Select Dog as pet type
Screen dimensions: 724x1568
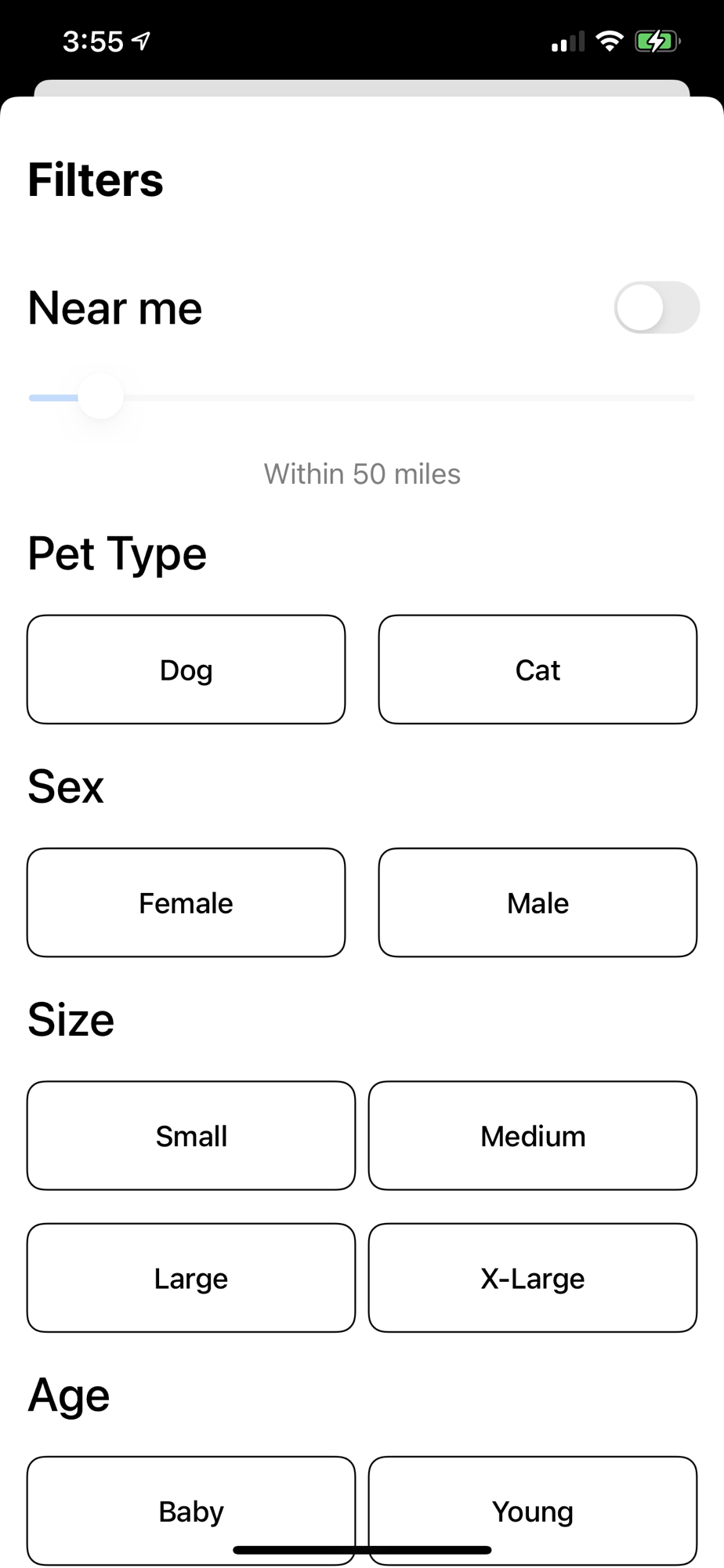(186, 670)
